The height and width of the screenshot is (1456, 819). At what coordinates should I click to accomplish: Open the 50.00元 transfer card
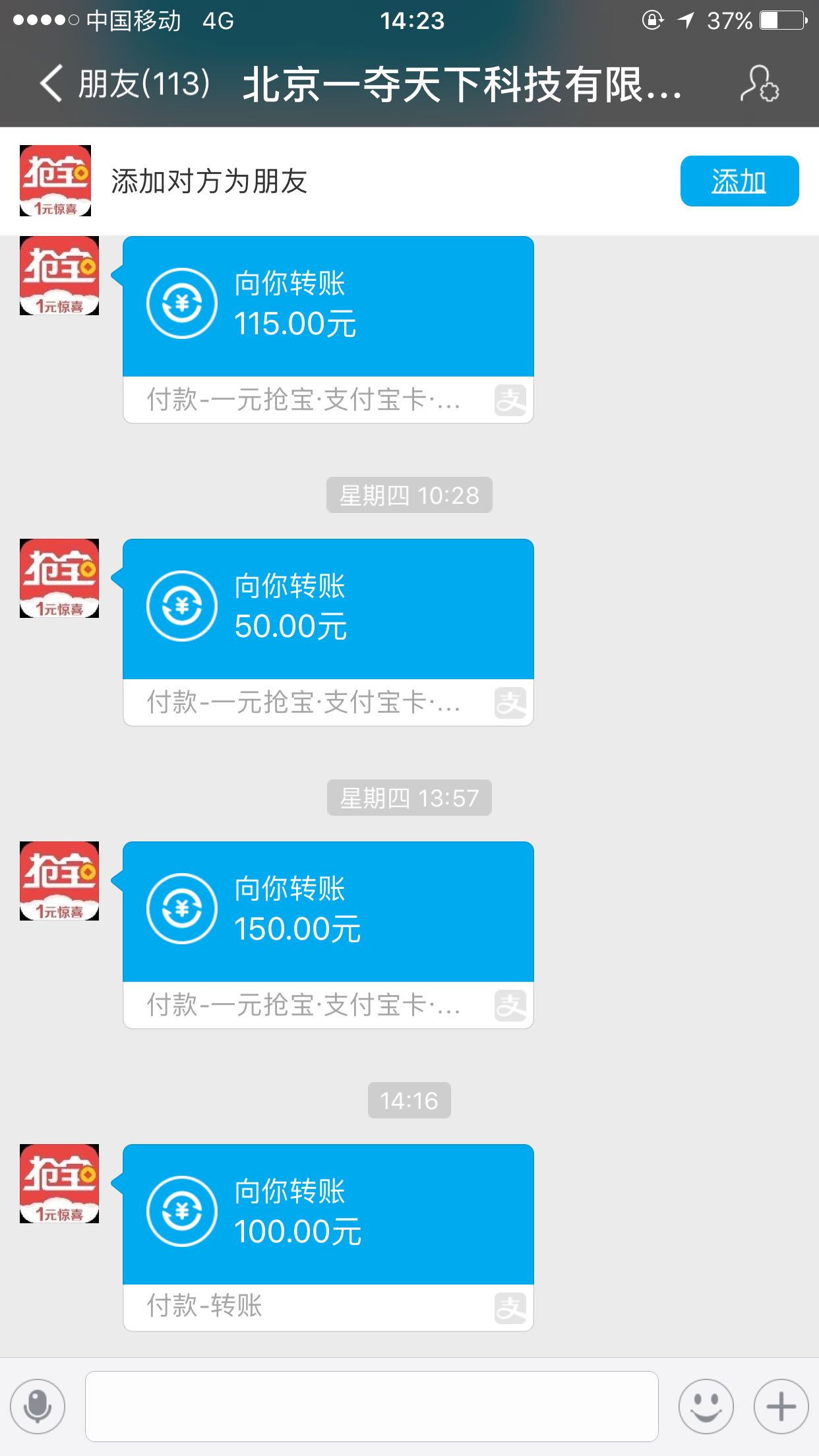tap(328, 632)
